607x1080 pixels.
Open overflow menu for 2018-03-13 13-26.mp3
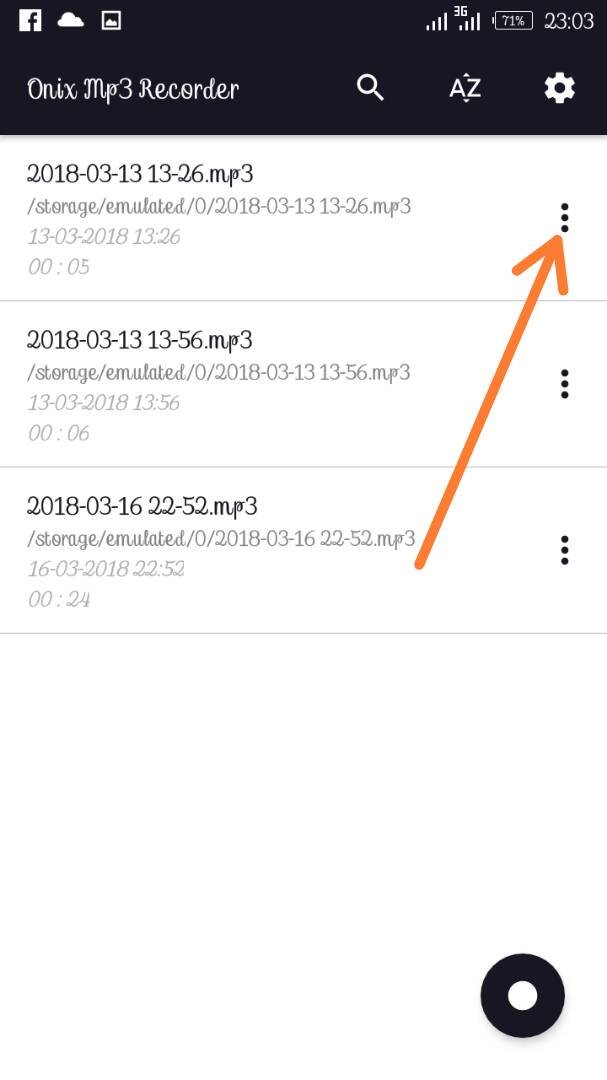coord(564,218)
